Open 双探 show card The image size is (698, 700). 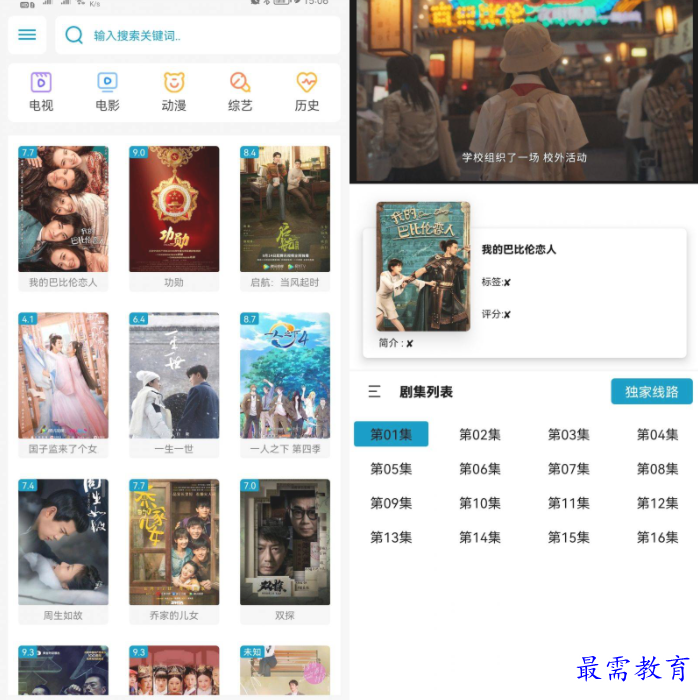pyautogui.click(x=285, y=542)
